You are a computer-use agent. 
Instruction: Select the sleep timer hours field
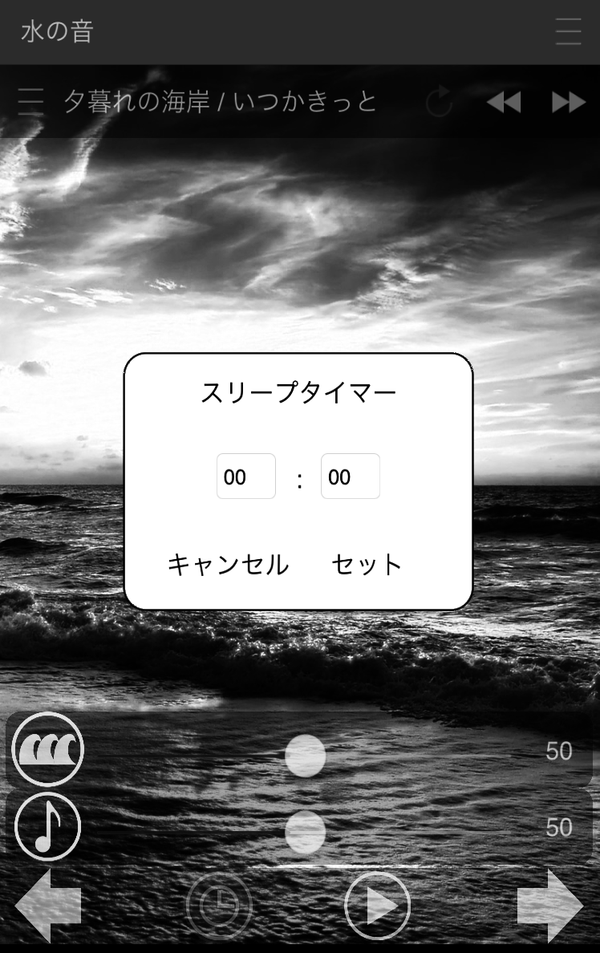click(x=246, y=476)
